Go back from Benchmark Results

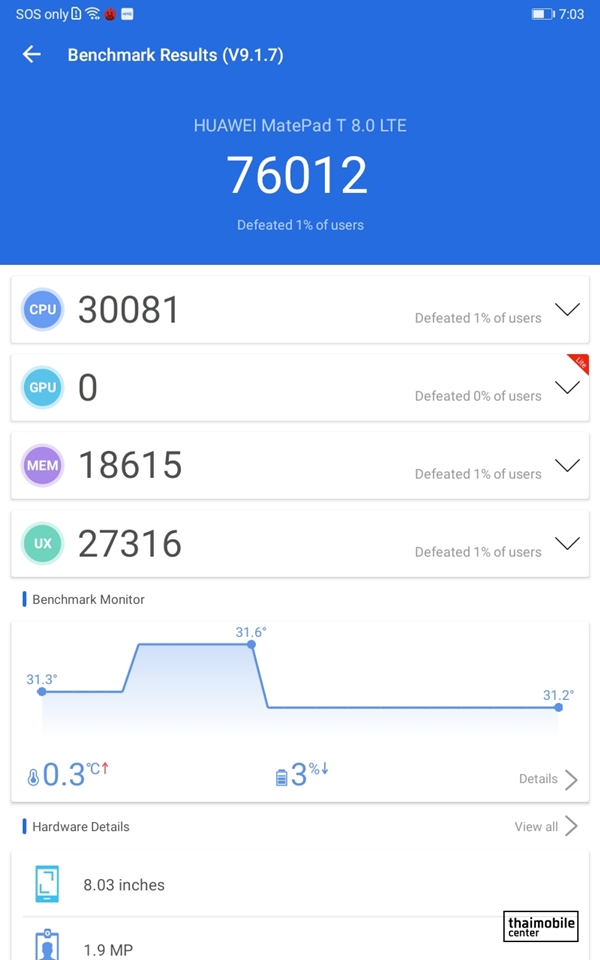point(32,54)
